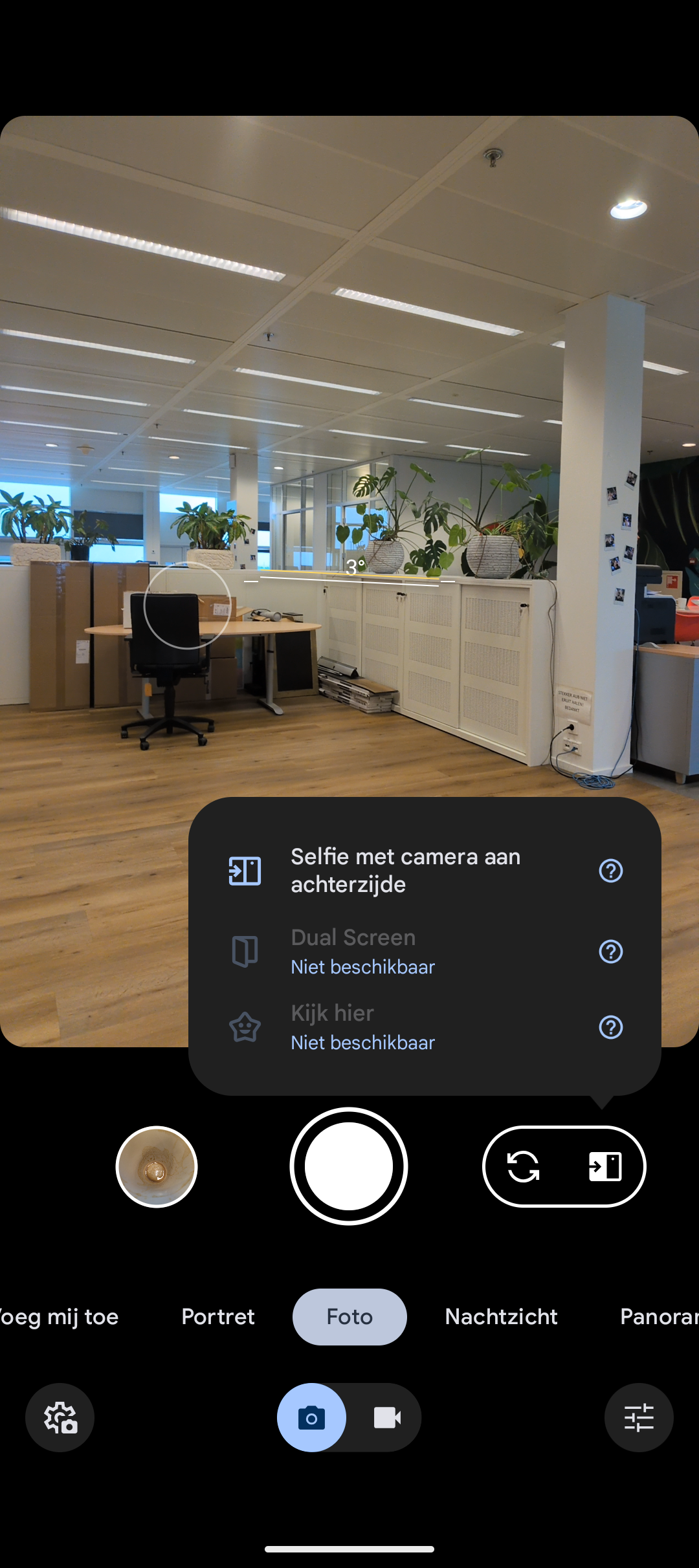Switch to Nachtzicht mode
The width and height of the screenshot is (699, 1568).
pos(501,1316)
